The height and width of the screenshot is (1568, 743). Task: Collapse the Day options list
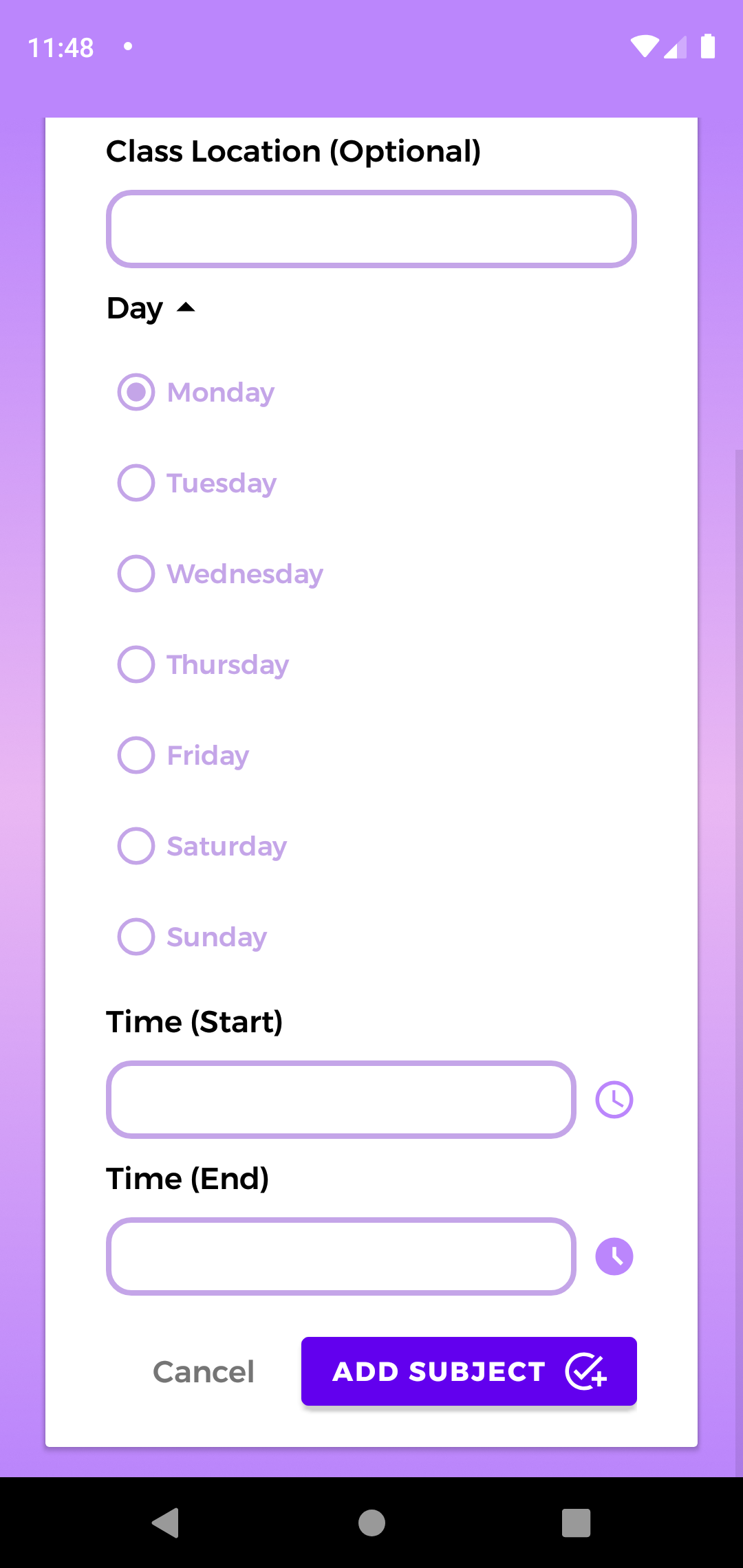(x=186, y=308)
